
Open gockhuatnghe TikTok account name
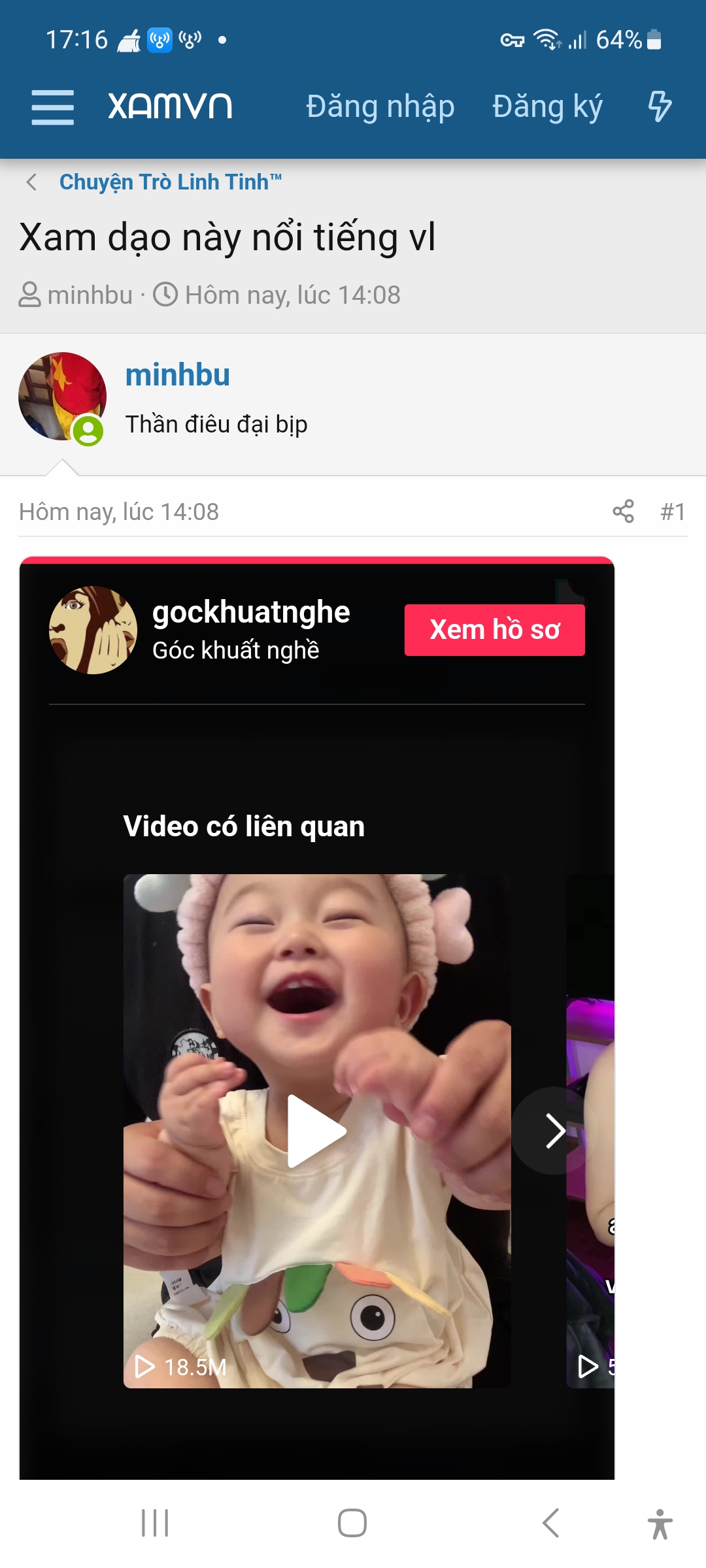click(251, 612)
